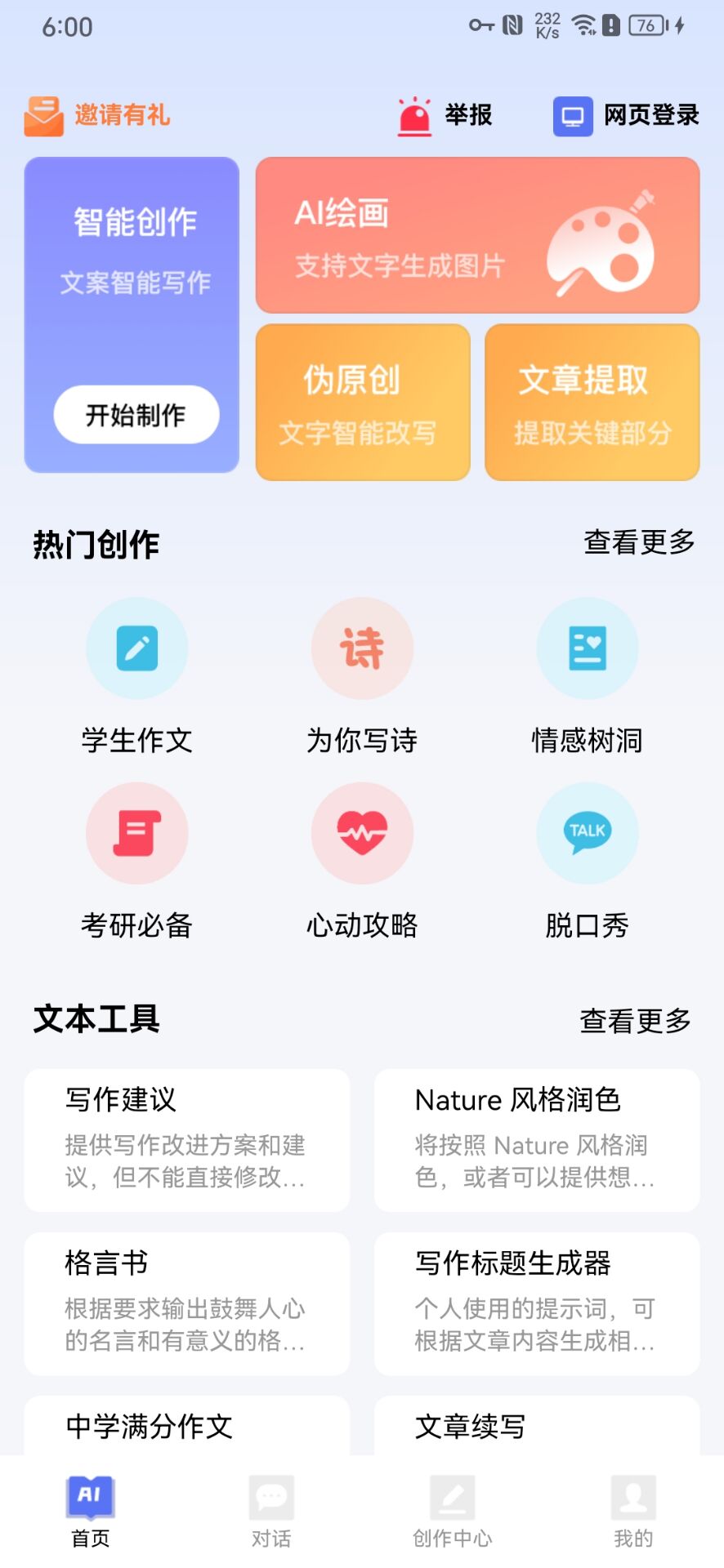
Task: Open the 文章提取 card
Action: coord(592,403)
